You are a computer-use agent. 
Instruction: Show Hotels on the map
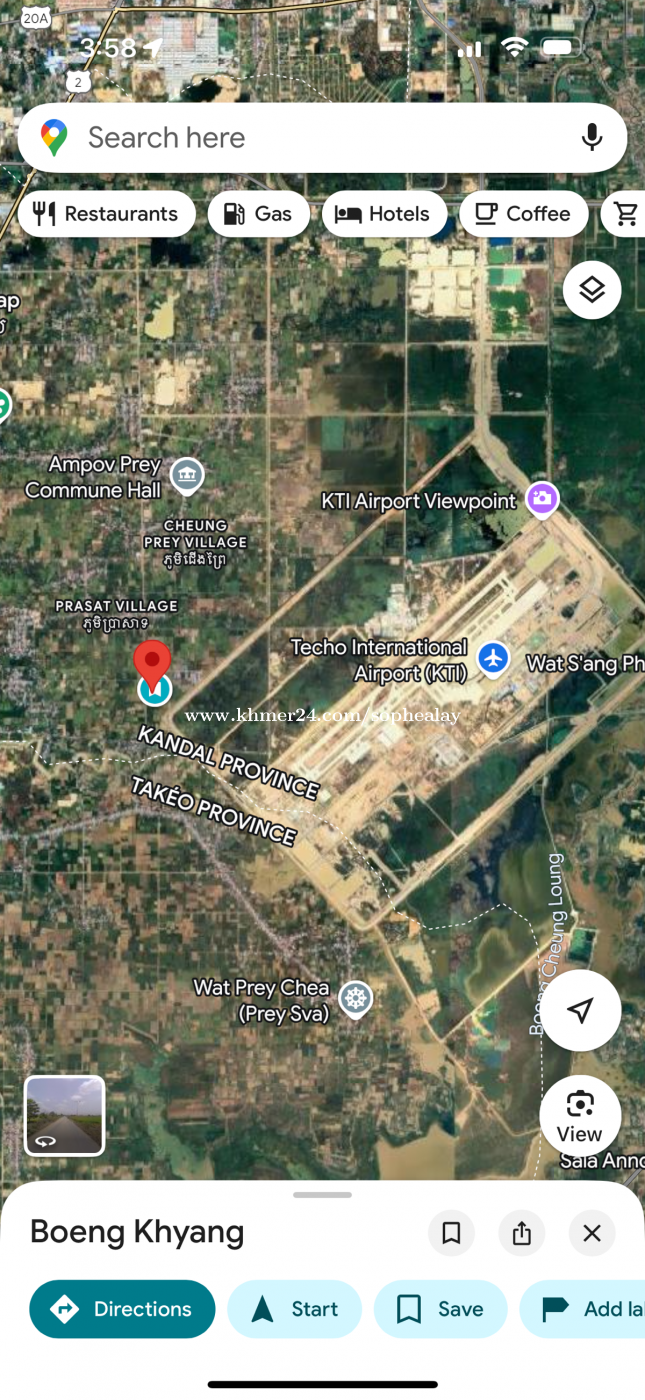(384, 214)
